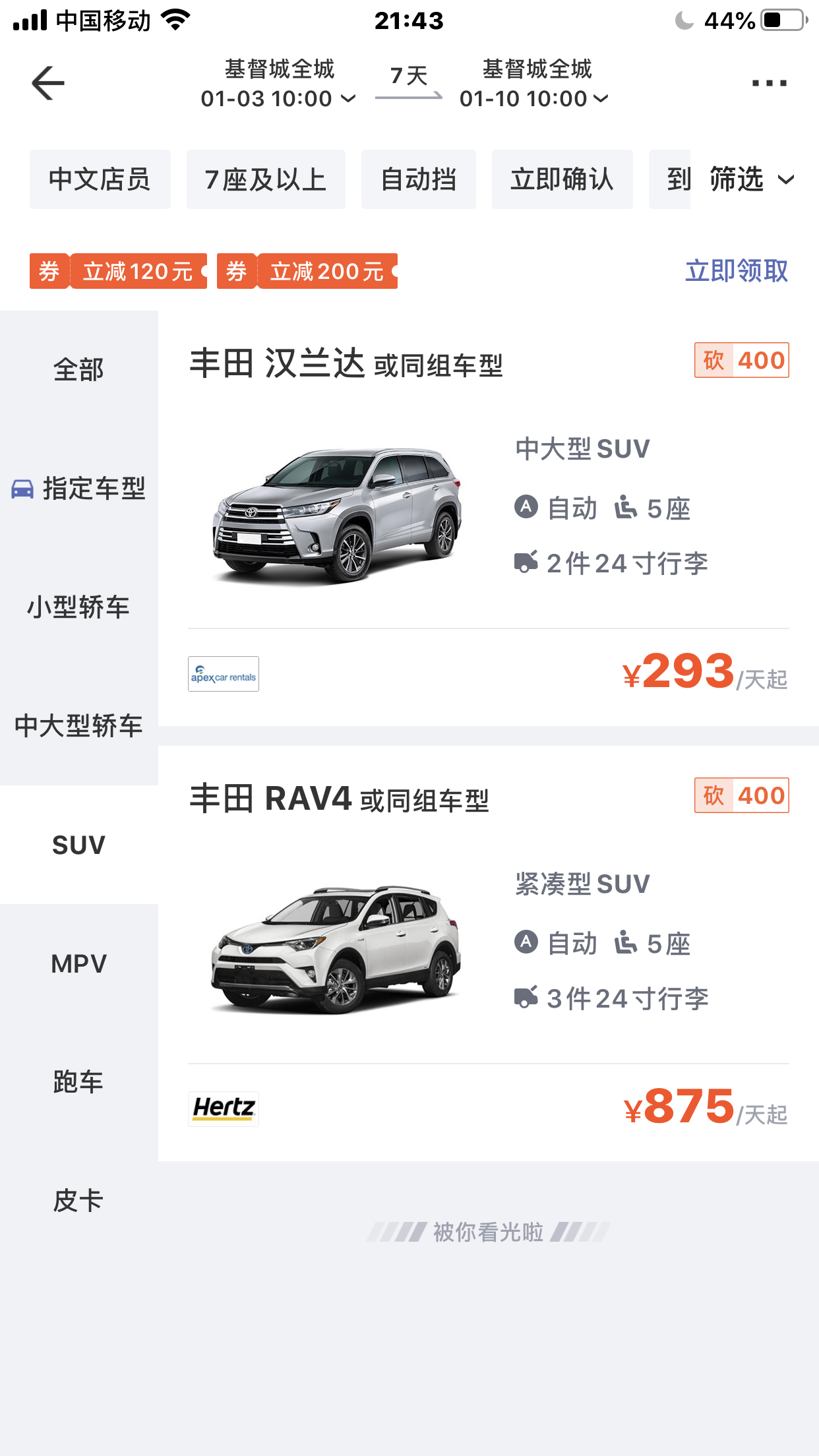Browse the 跑车 category
The image size is (819, 1456).
click(78, 1082)
